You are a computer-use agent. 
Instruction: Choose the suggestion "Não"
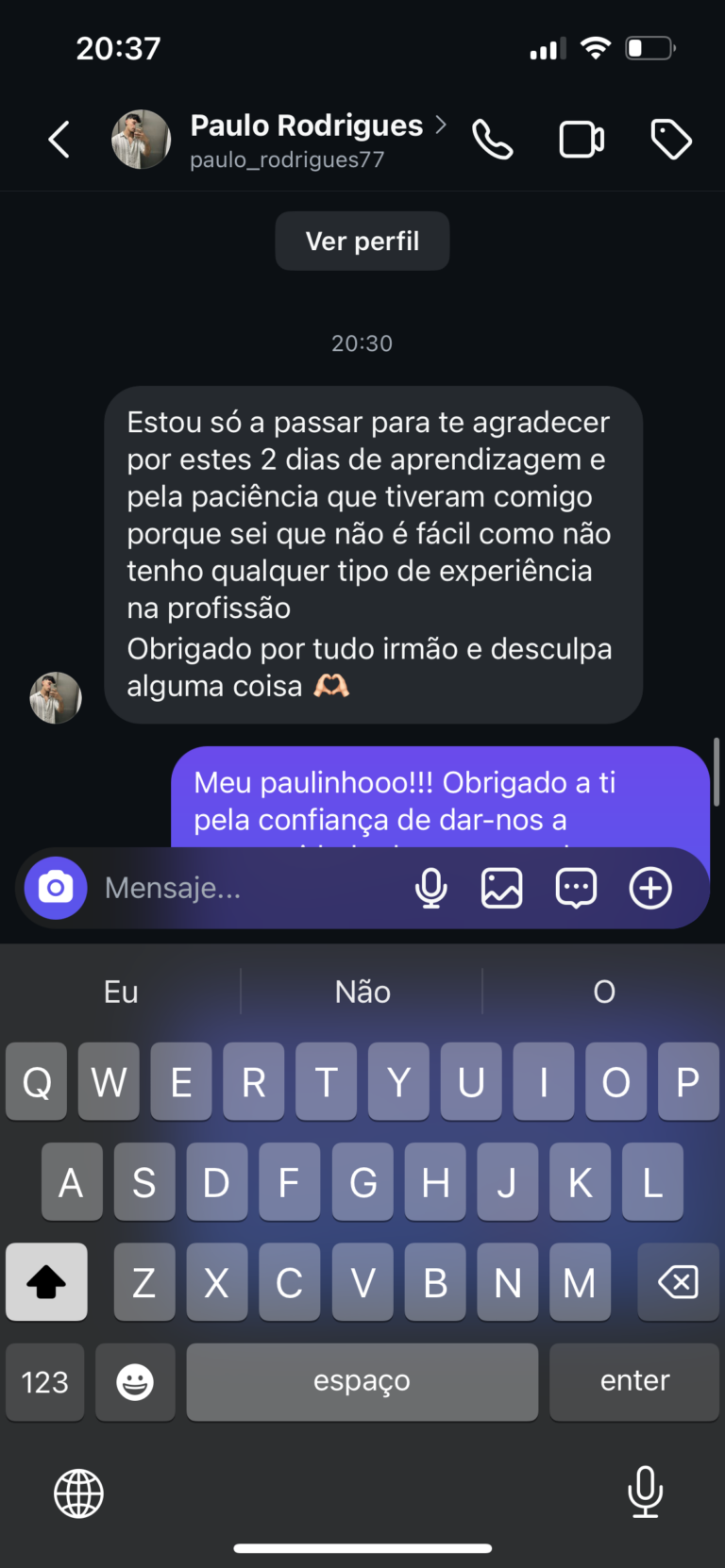[x=362, y=992]
